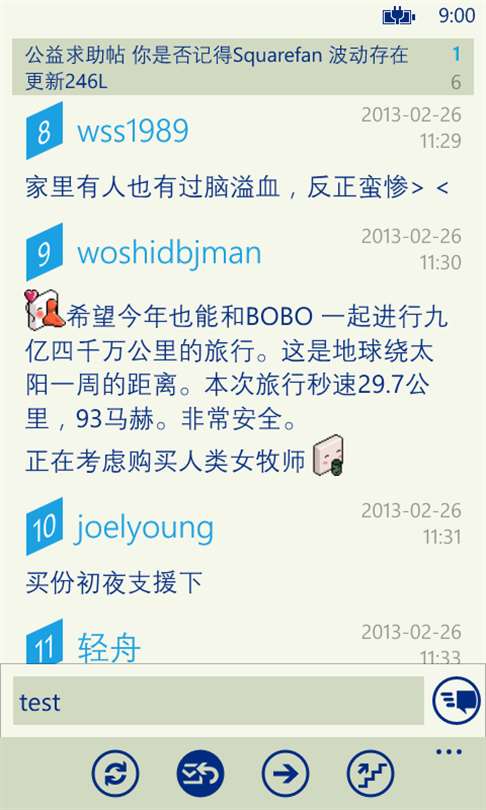Image resolution: width=486 pixels, height=810 pixels.
Task: Open profile of user 轻舟
Action: (x=109, y=648)
